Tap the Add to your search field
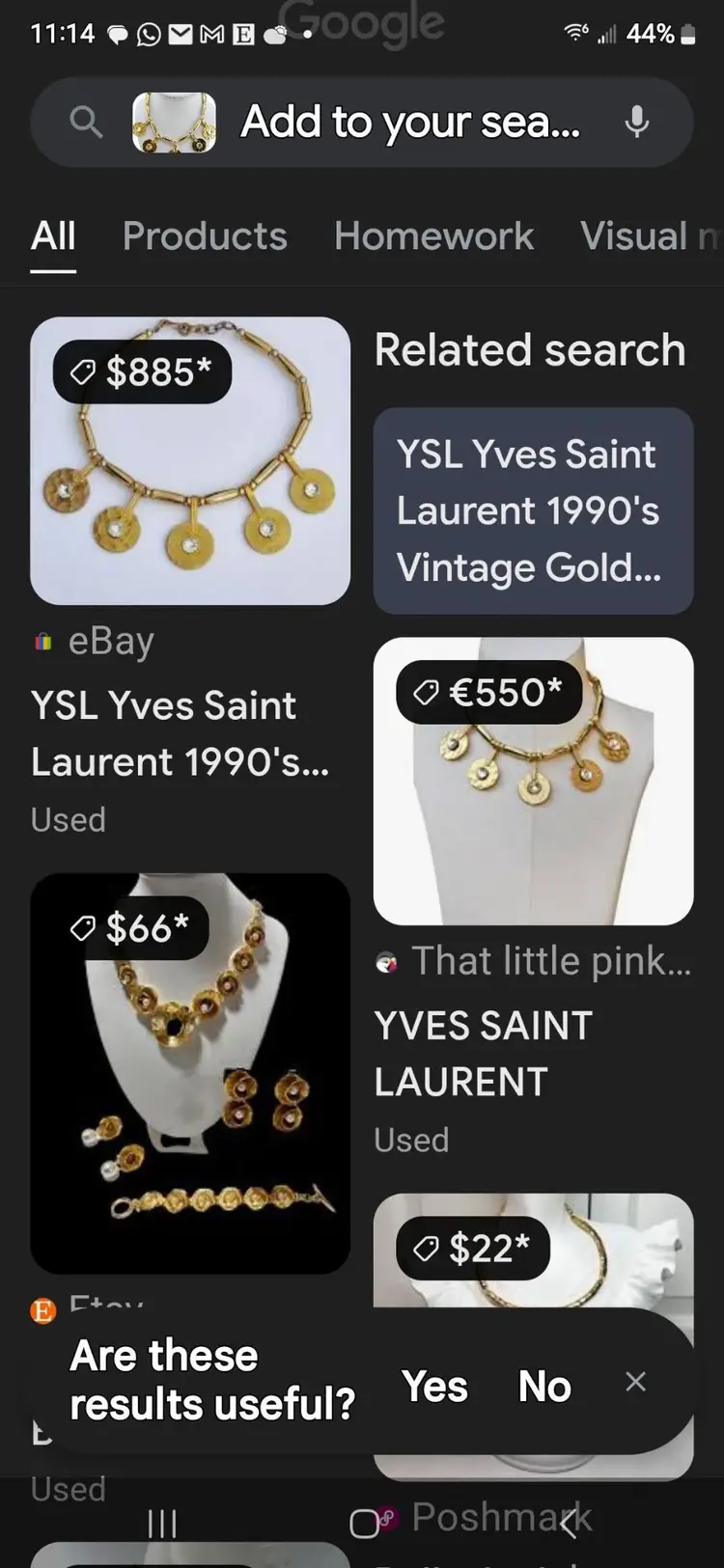This screenshot has height=1568, width=724. [410, 123]
